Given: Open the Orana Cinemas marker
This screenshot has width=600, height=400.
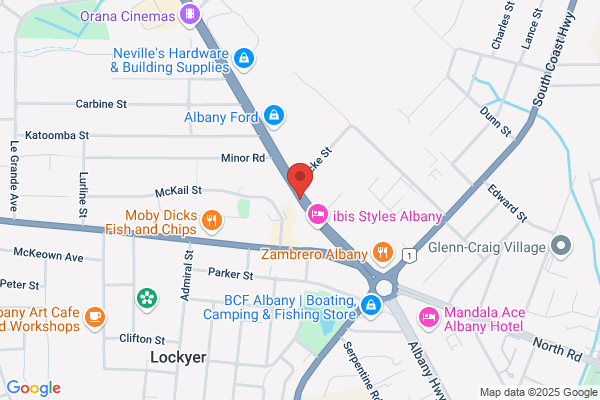Looking at the screenshot, I should 190,15.
